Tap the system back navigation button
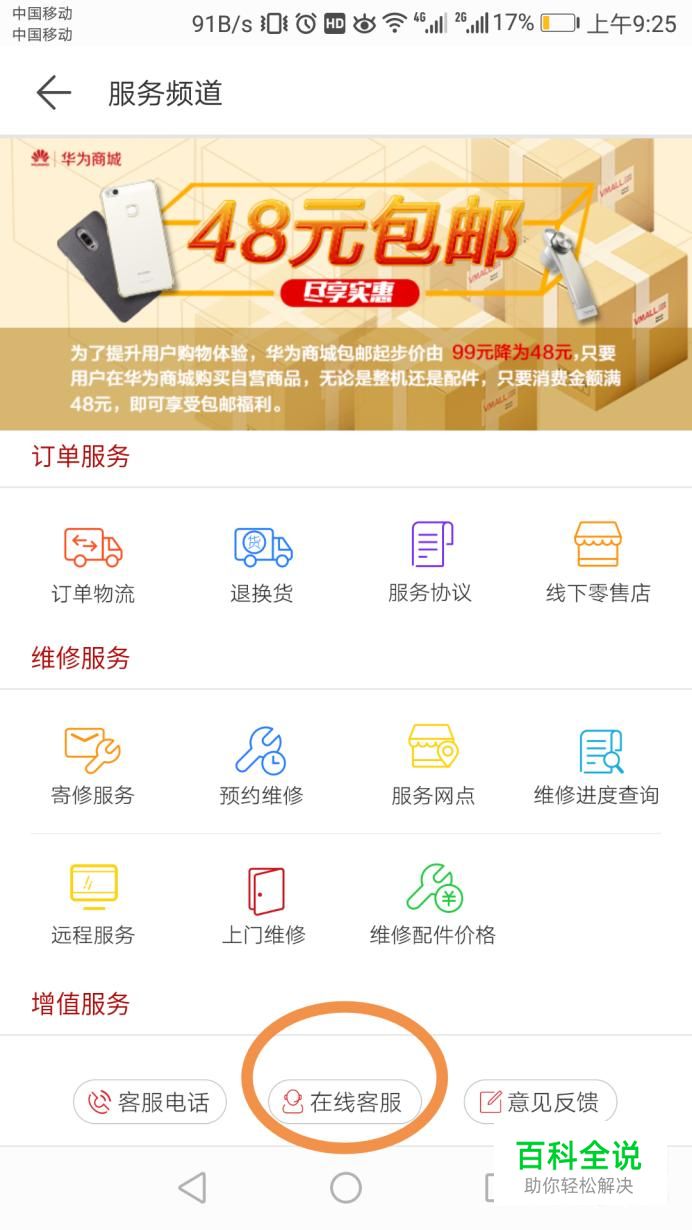This screenshot has width=692, height=1230. [192, 1188]
